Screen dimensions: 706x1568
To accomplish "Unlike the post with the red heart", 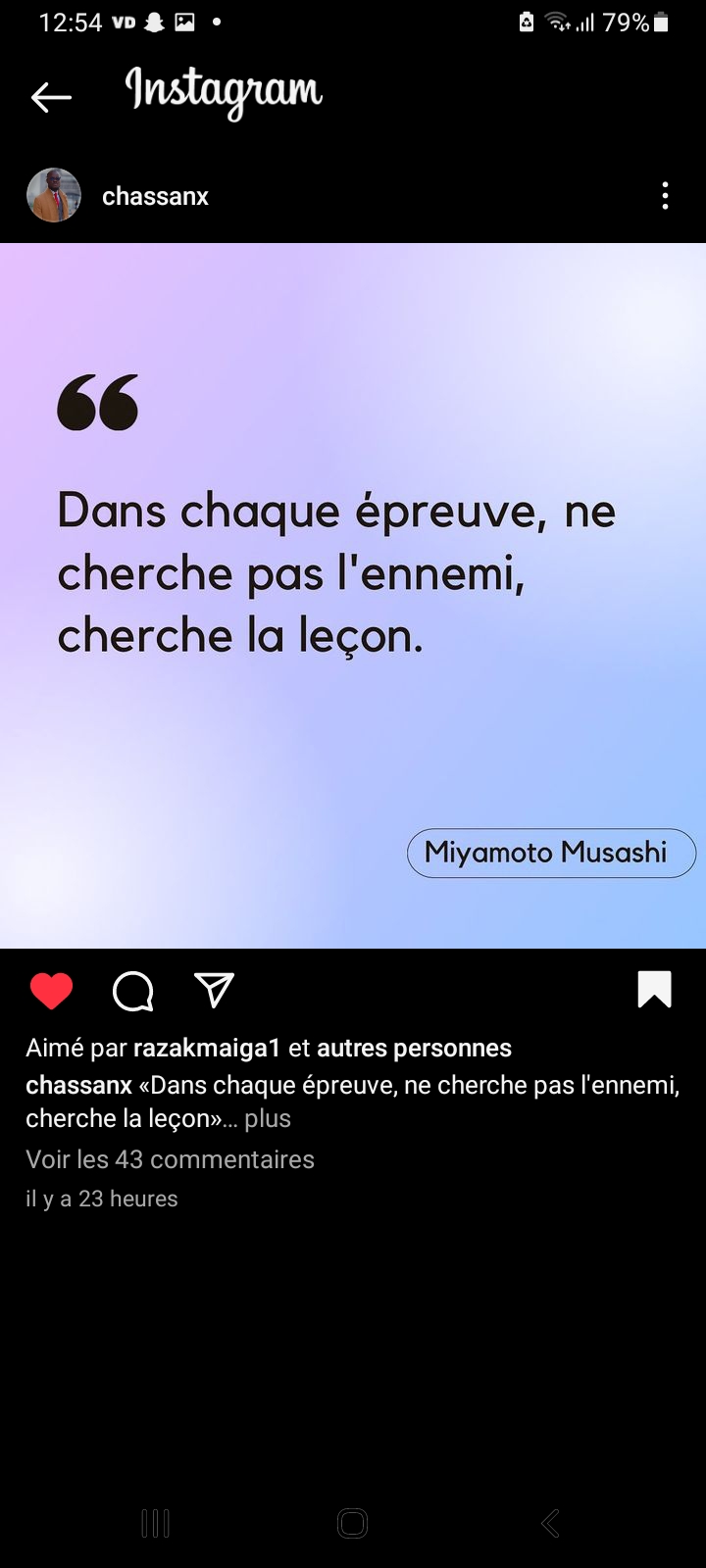I will coord(51,991).
